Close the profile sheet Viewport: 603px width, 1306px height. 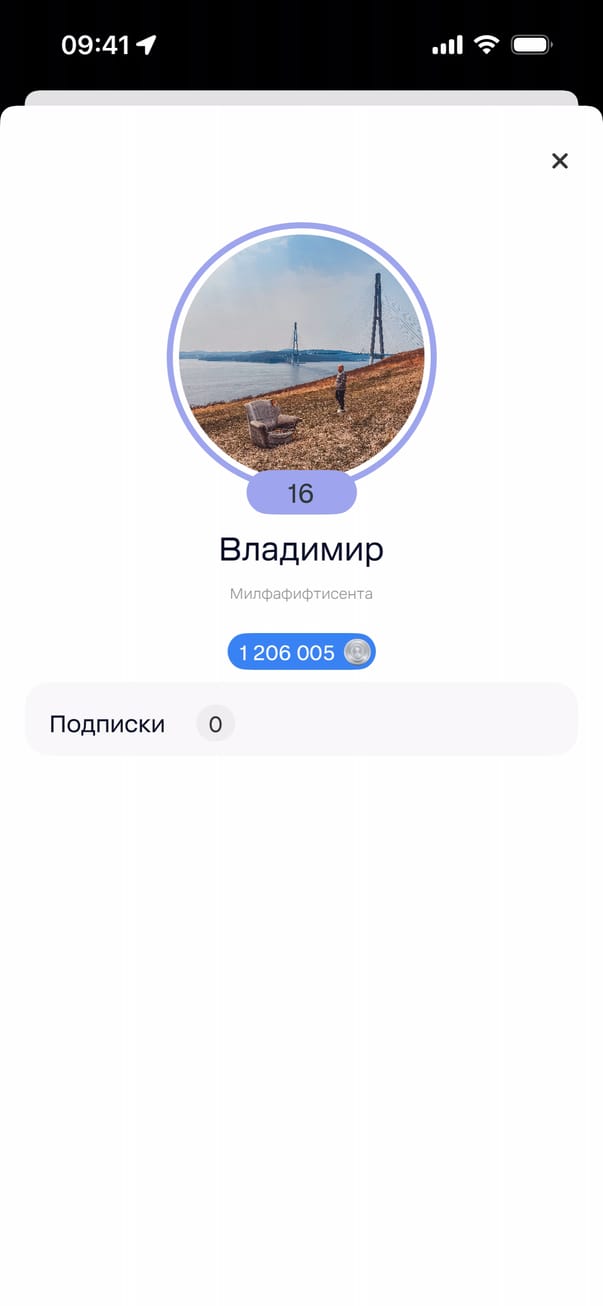click(x=560, y=161)
